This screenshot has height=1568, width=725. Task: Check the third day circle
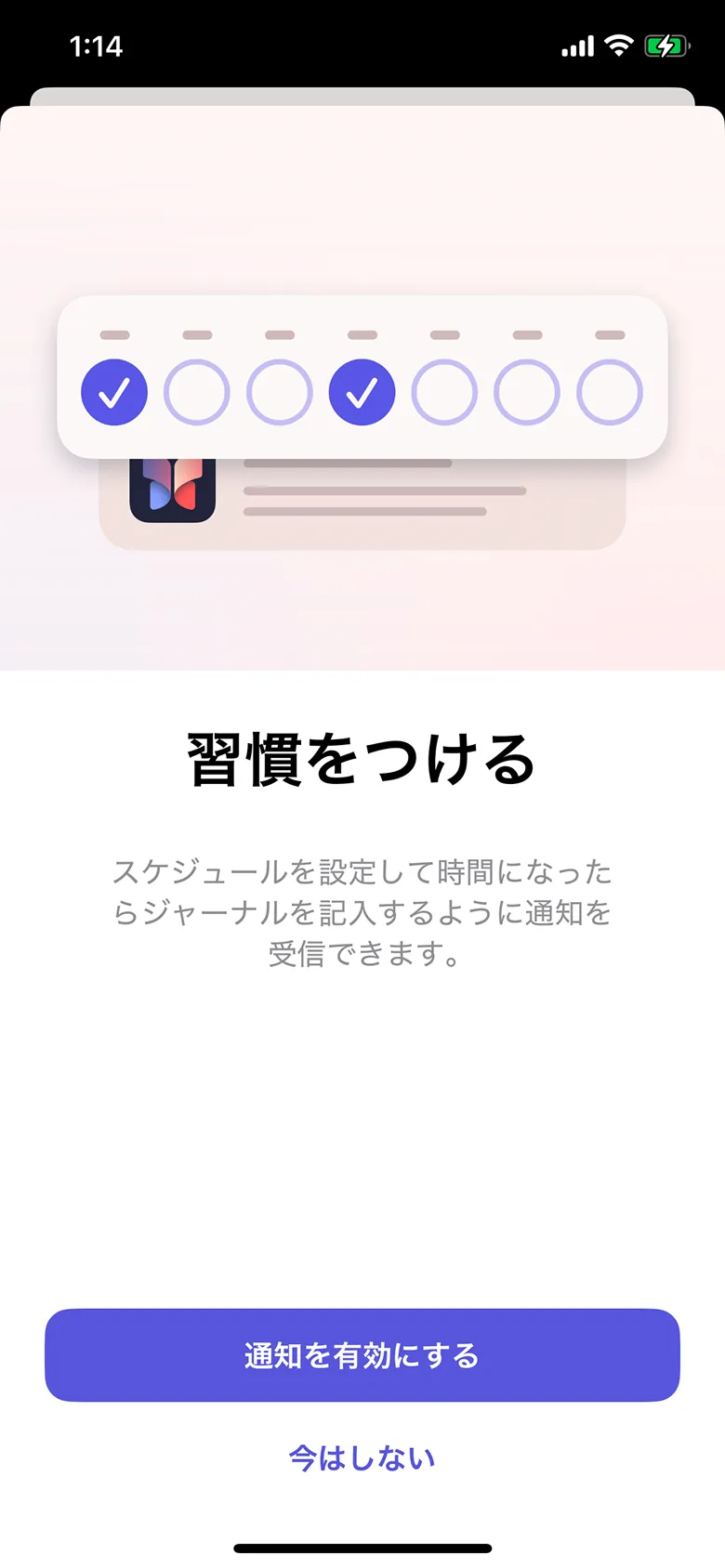tap(280, 392)
